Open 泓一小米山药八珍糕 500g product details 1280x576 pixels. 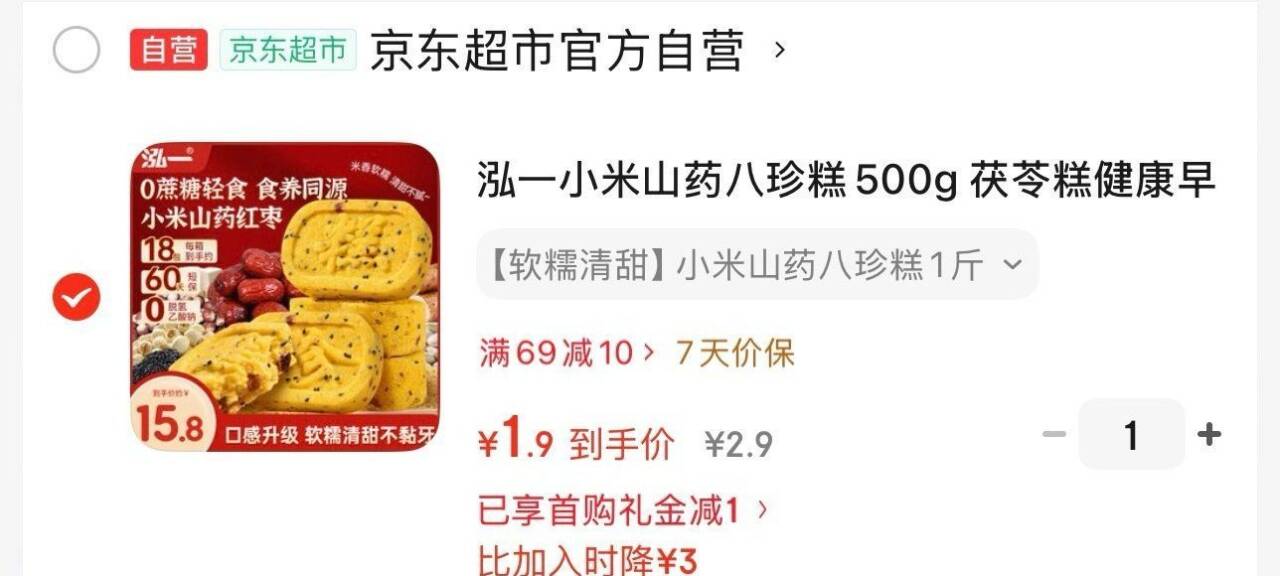coord(846,181)
